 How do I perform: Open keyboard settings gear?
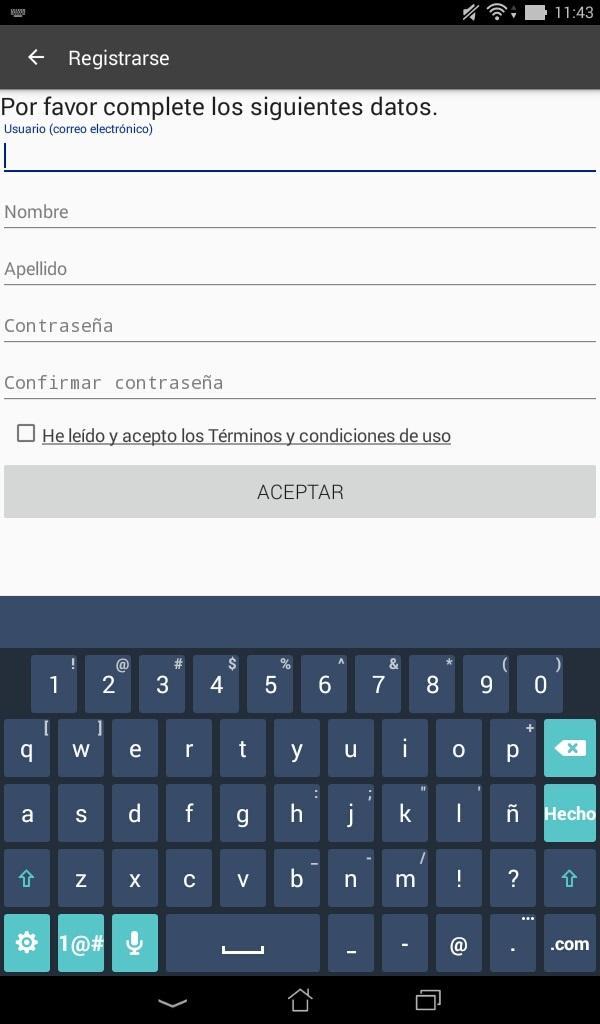coord(27,942)
